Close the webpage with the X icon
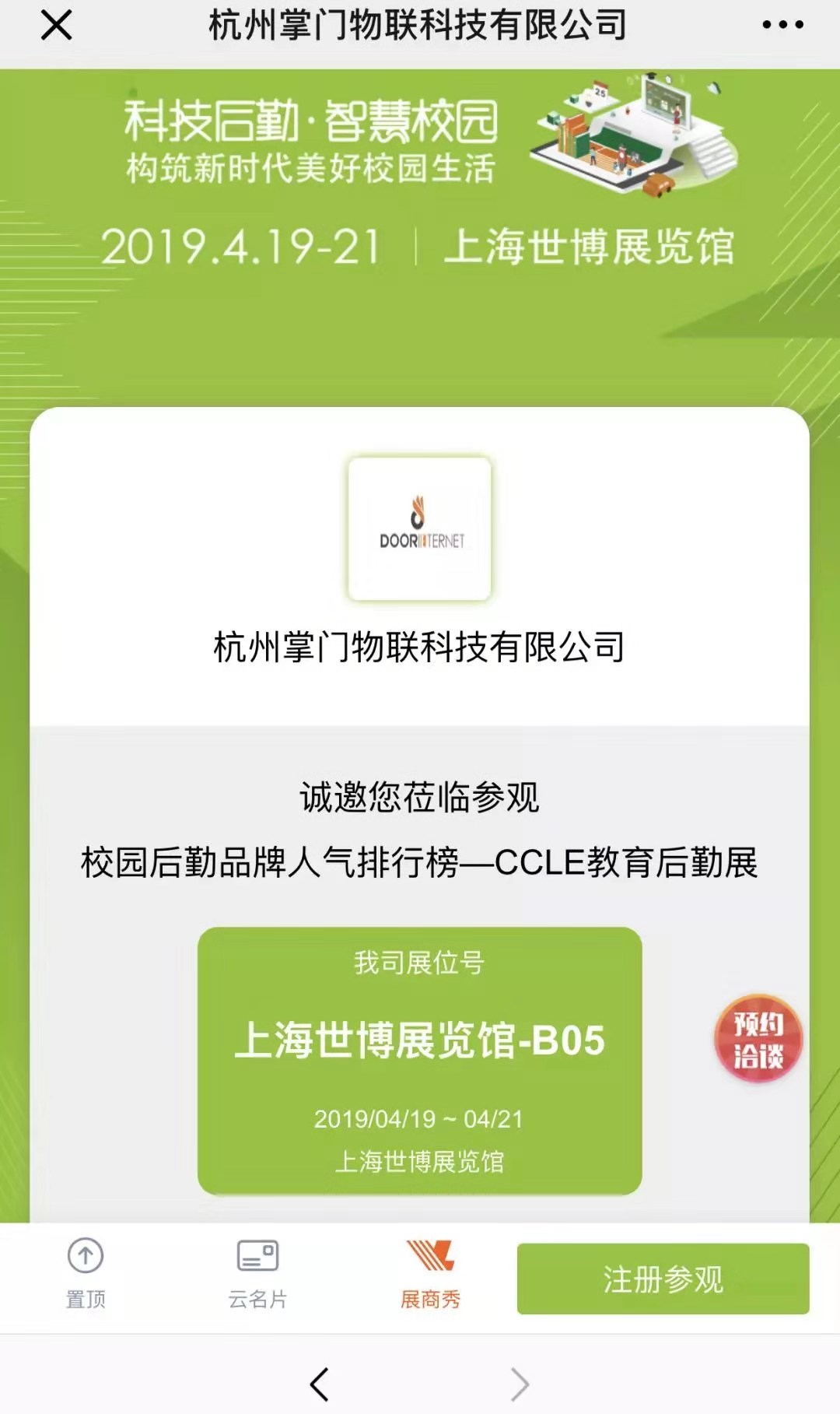840x1414 pixels. click(56, 25)
